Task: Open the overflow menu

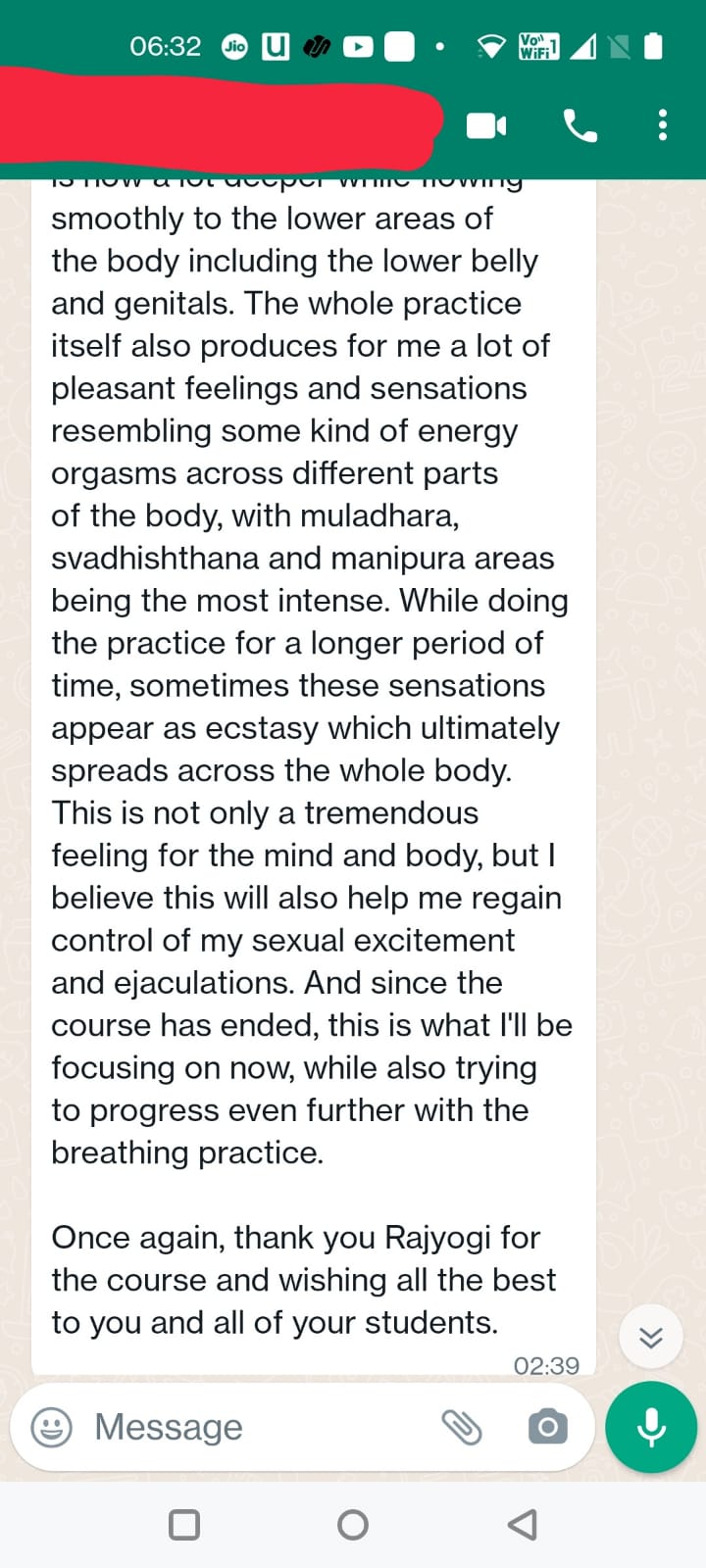Action: [663, 125]
